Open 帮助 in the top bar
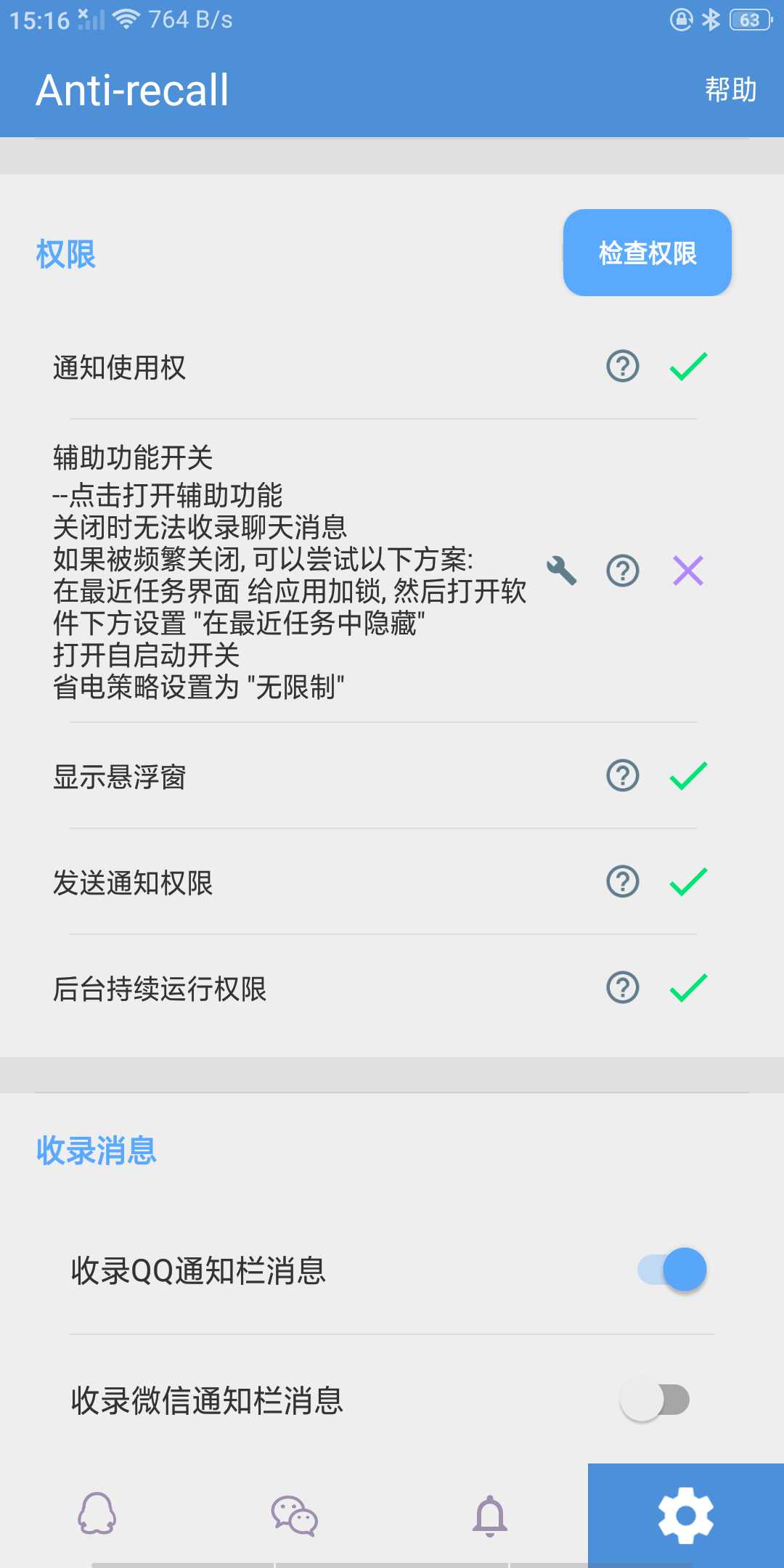This screenshot has width=784, height=1568. (730, 90)
